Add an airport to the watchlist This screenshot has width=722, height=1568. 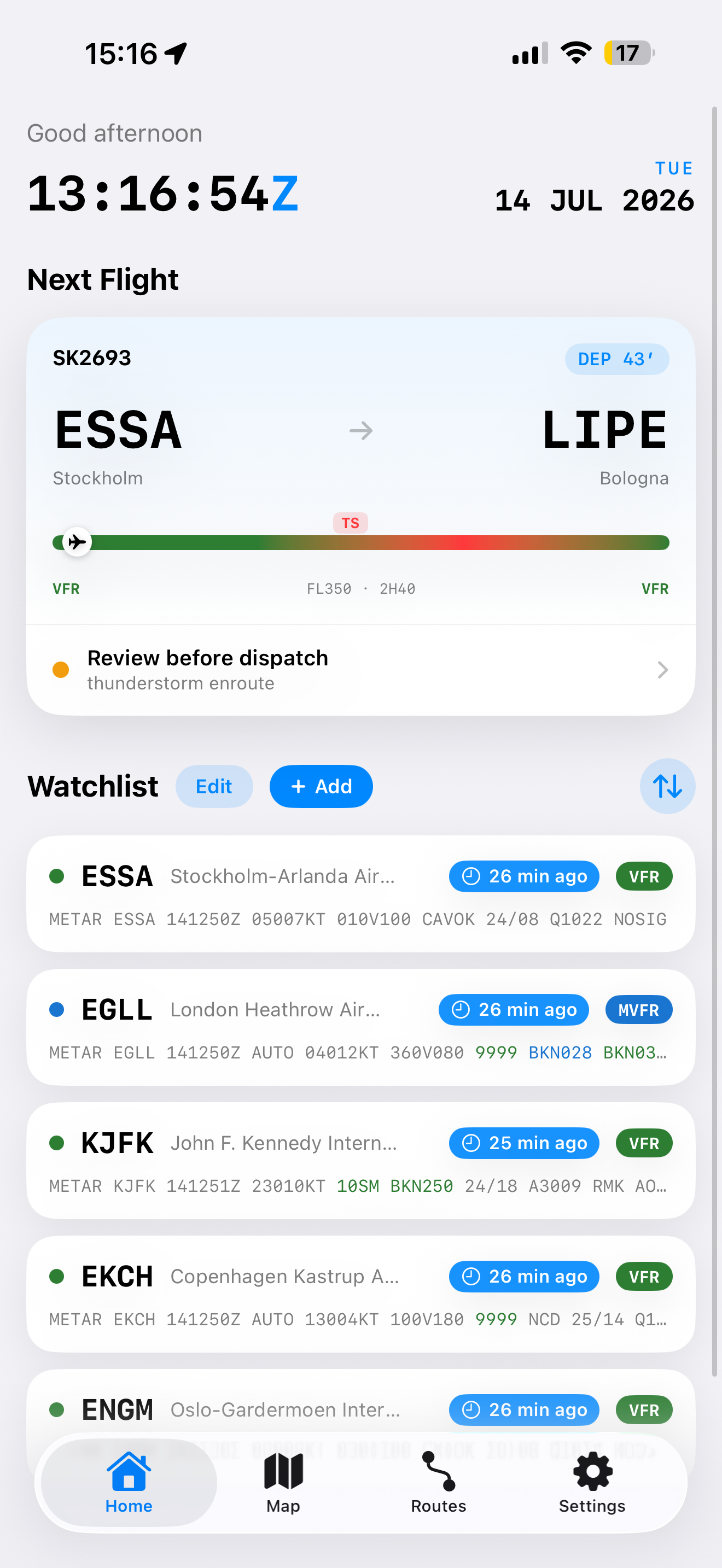point(321,786)
